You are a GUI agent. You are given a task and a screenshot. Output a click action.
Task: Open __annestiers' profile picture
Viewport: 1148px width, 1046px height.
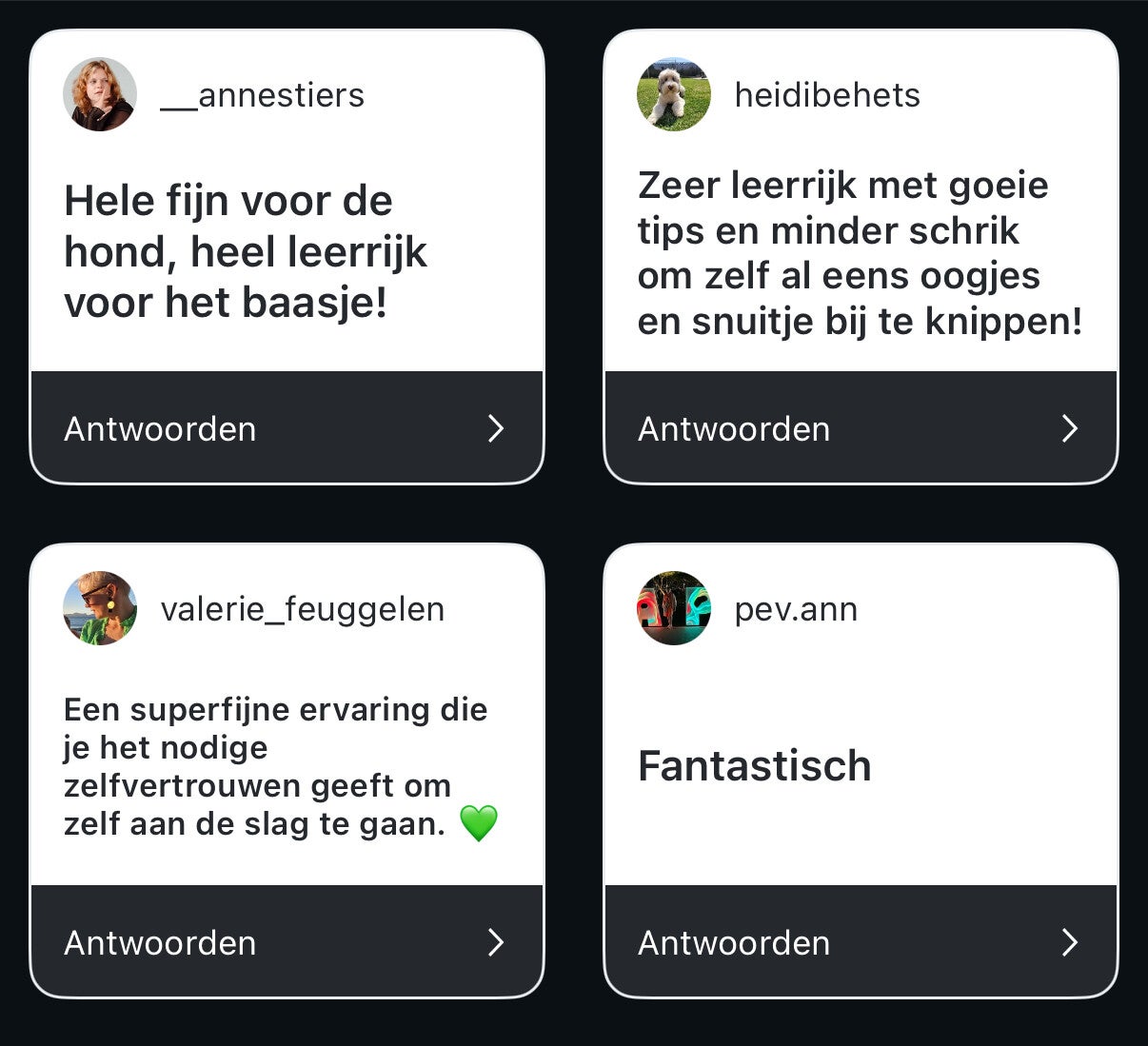(x=100, y=94)
